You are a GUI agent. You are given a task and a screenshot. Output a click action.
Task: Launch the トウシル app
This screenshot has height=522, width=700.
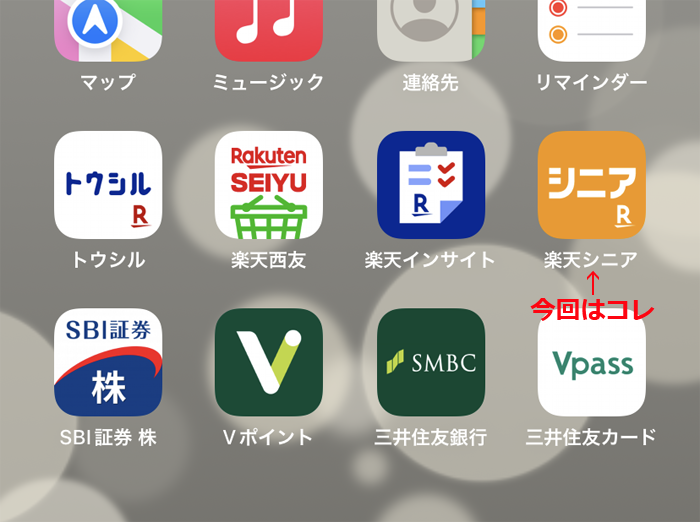107,185
